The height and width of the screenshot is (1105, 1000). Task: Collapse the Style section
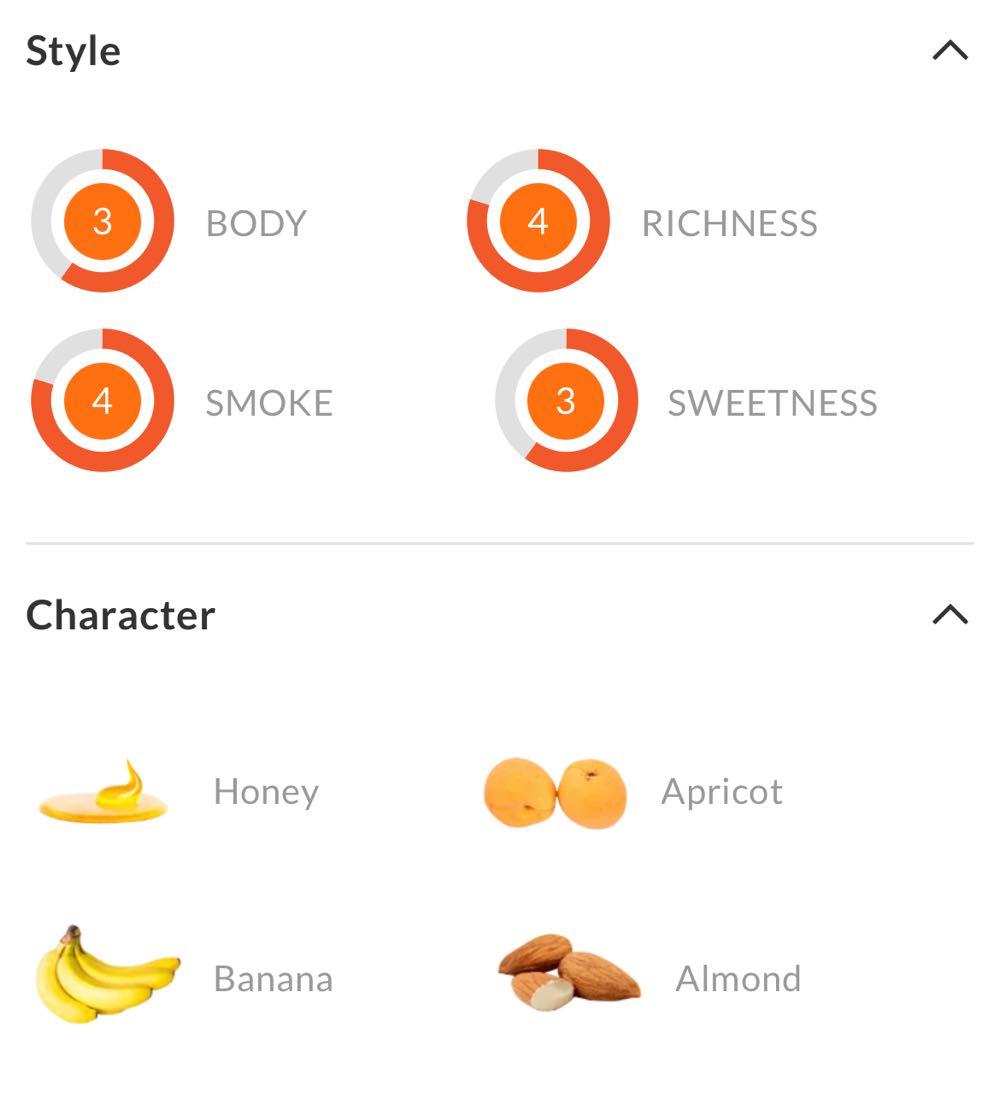[x=949, y=51]
